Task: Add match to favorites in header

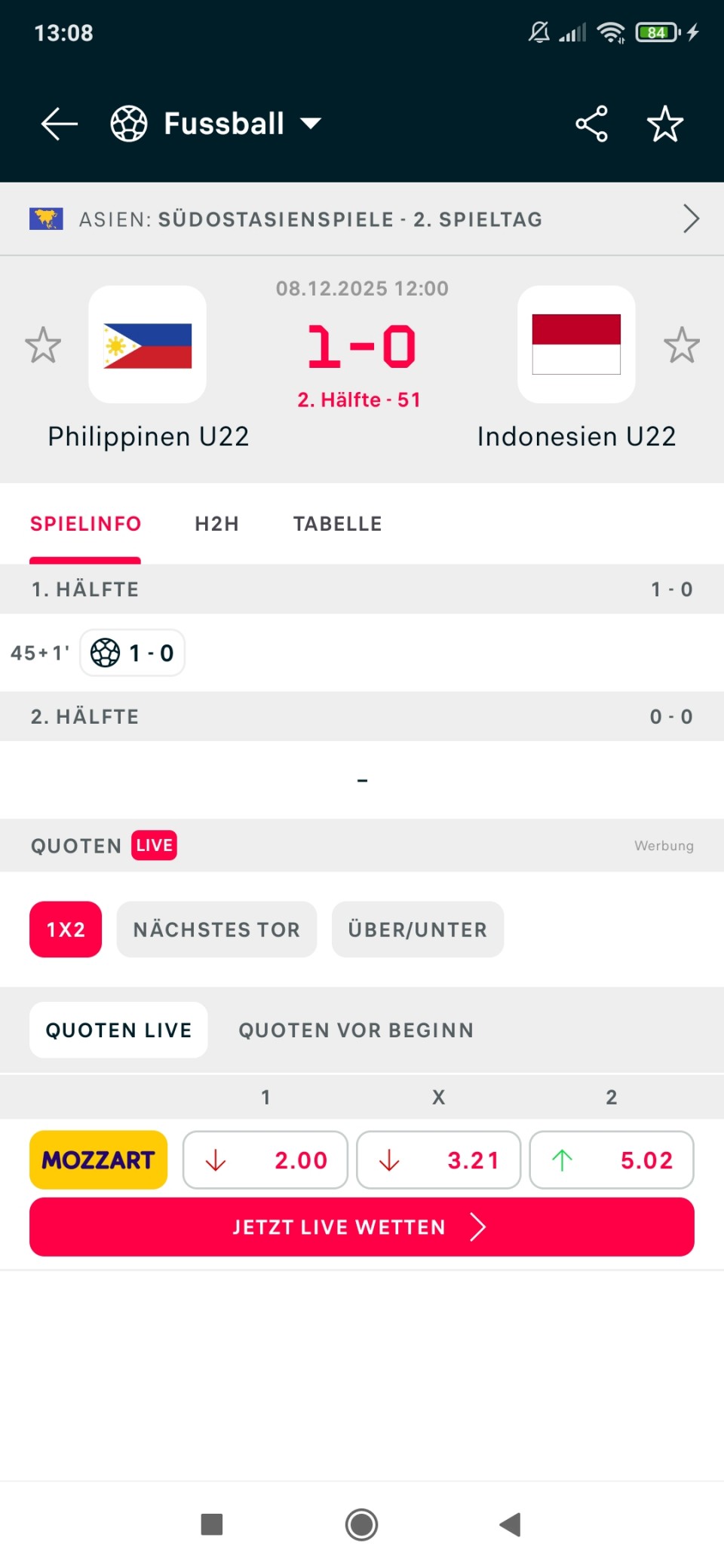Action: click(664, 124)
